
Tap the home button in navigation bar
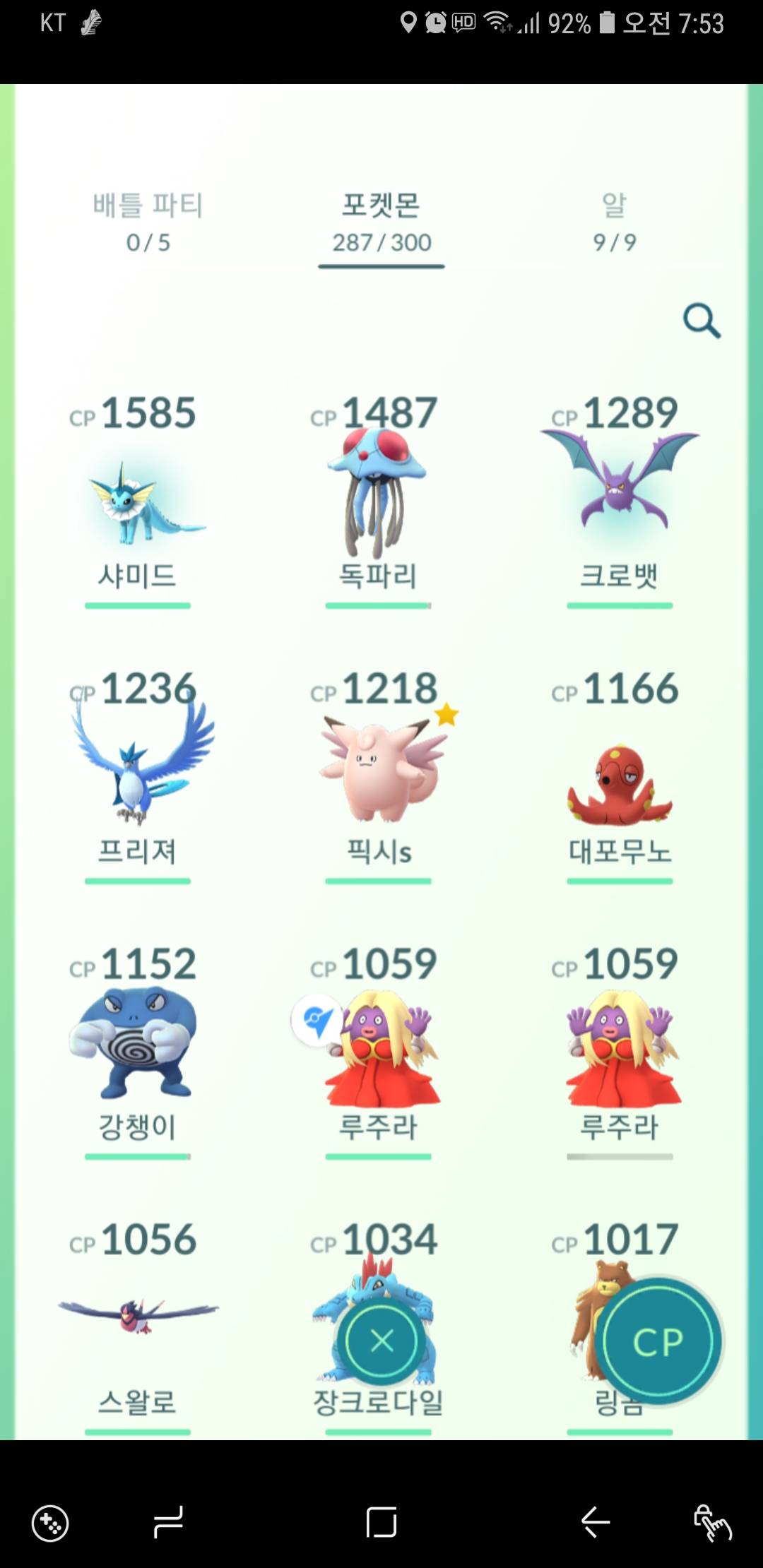click(x=381, y=1522)
